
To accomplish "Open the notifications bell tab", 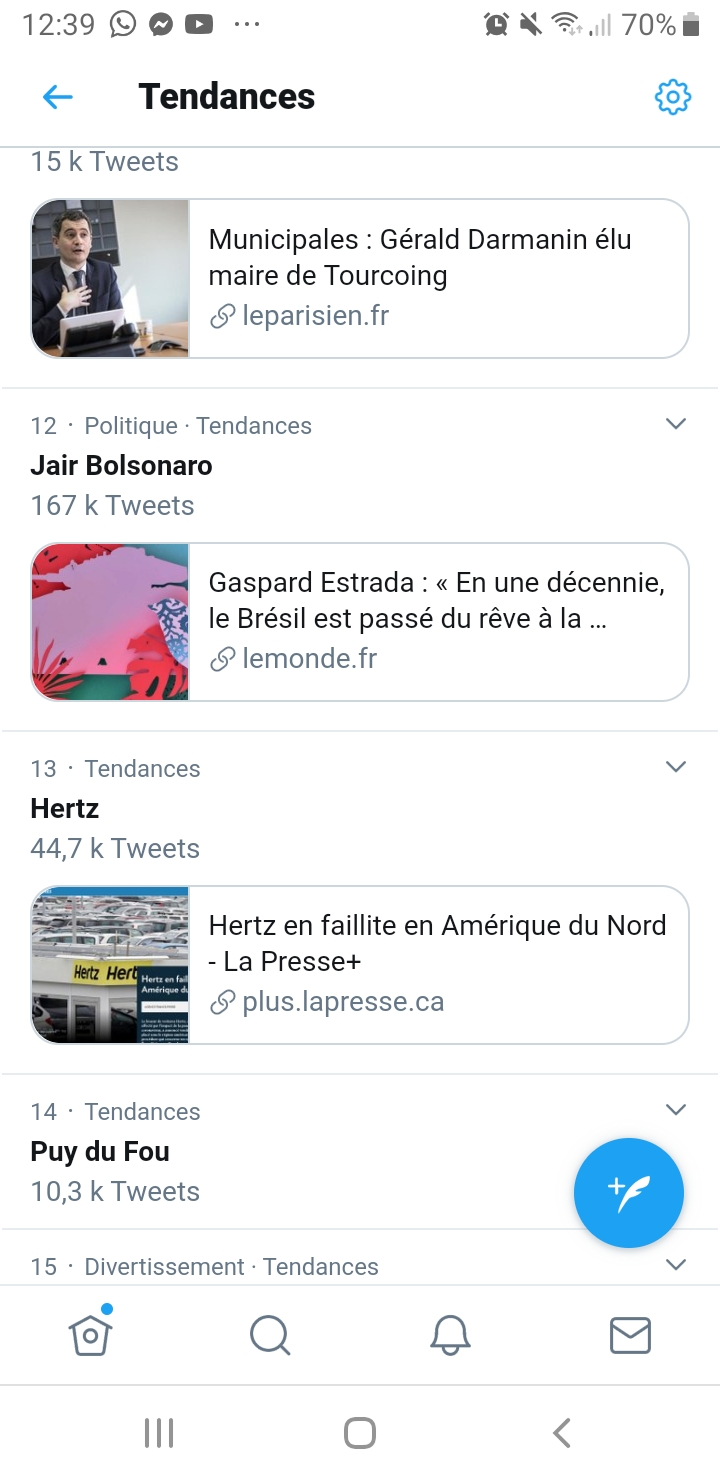I will coord(450,1335).
